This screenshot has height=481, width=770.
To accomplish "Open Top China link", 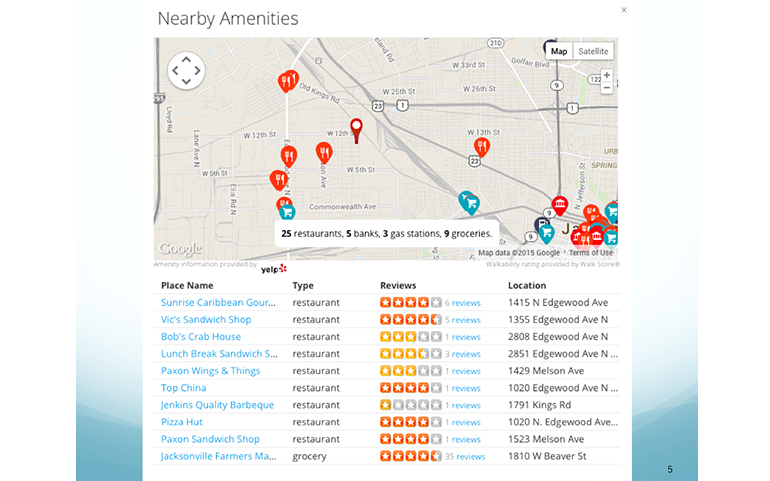I will [183, 388].
